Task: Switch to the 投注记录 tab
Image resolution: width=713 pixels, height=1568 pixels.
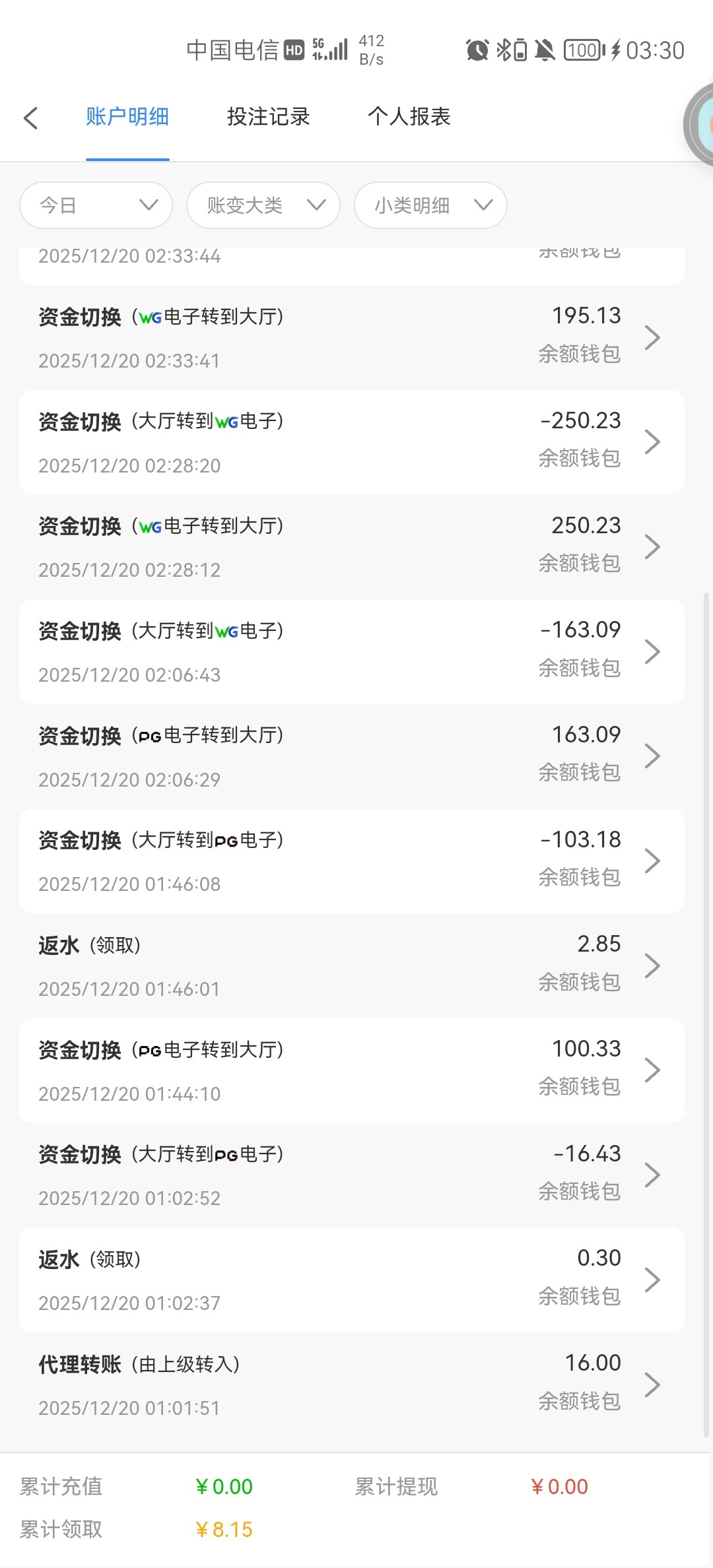Action: click(x=268, y=117)
